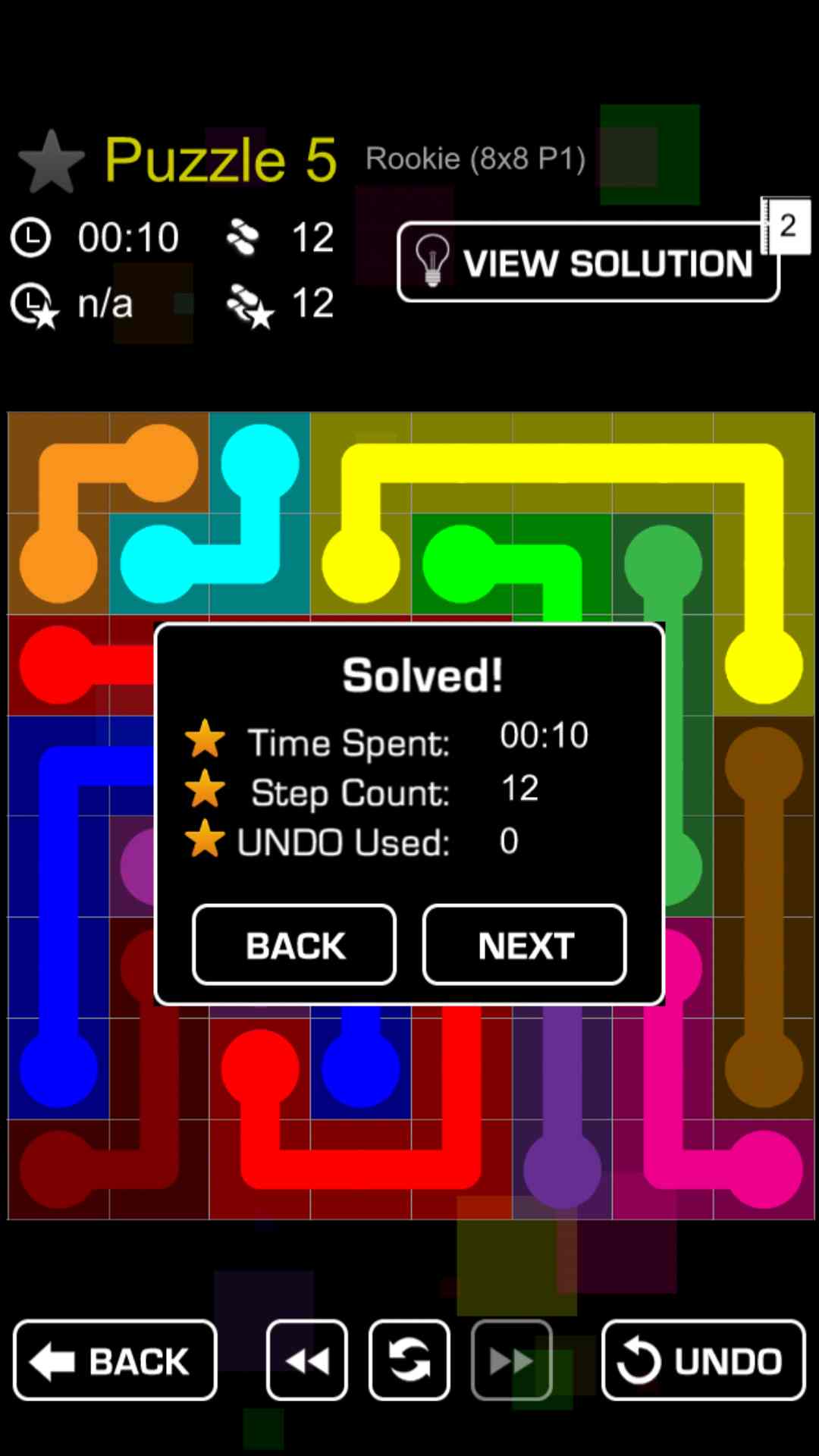Skip to next puzzle with fast-forward icon

pos(512,1360)
